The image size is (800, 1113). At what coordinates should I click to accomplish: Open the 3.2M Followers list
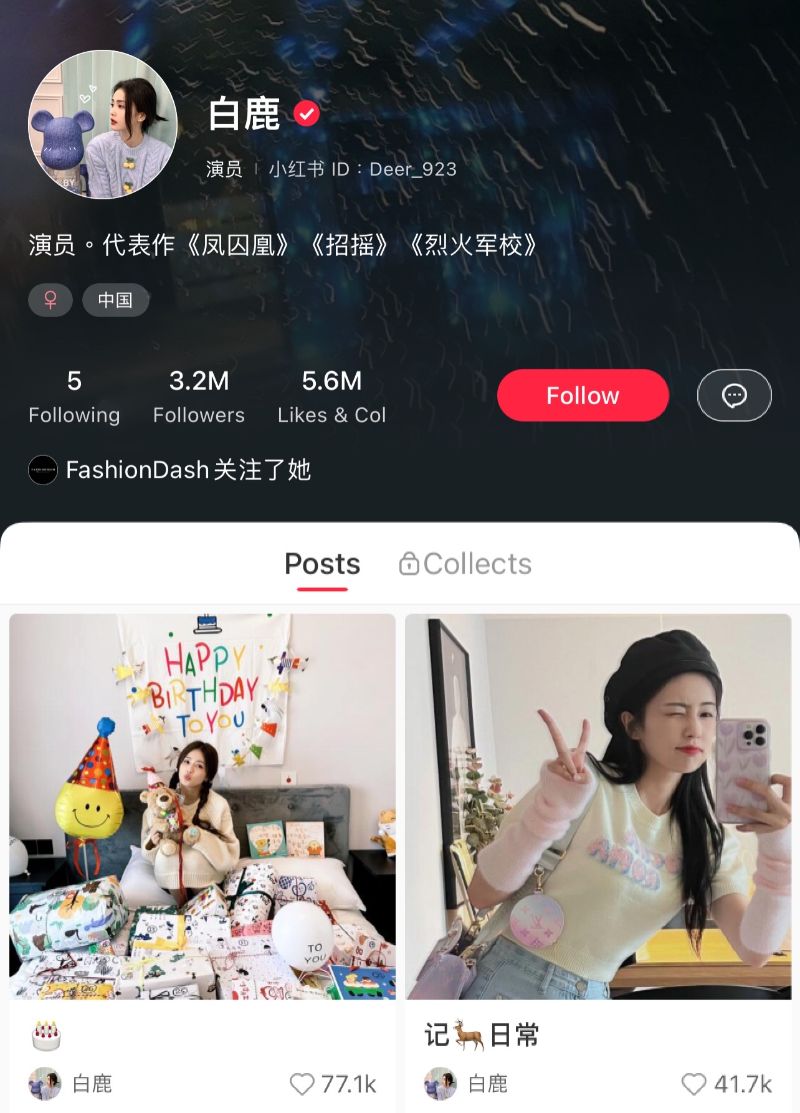click(x=198, y=397)
